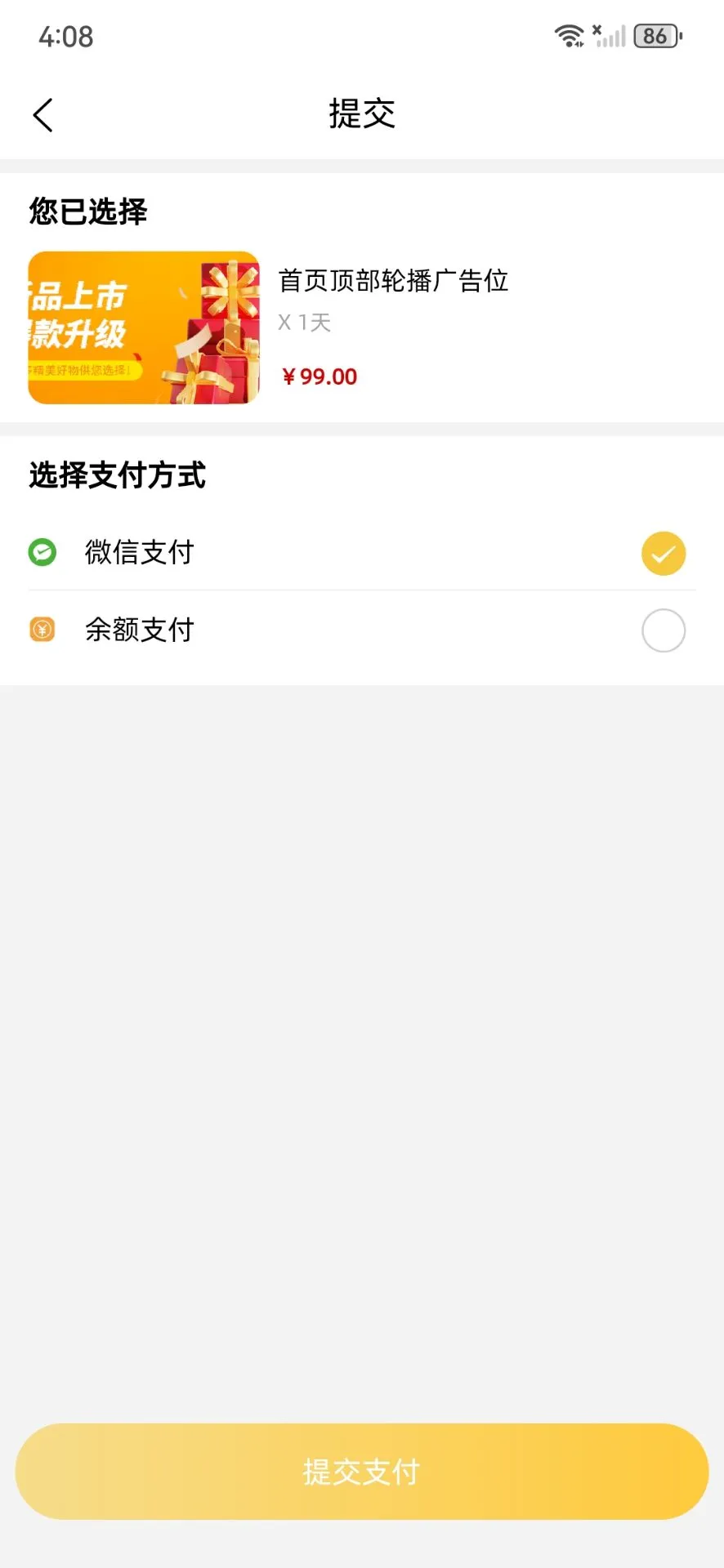Select 微信支付 as payment method
The image size is (724, 1568).
point(663,554)
